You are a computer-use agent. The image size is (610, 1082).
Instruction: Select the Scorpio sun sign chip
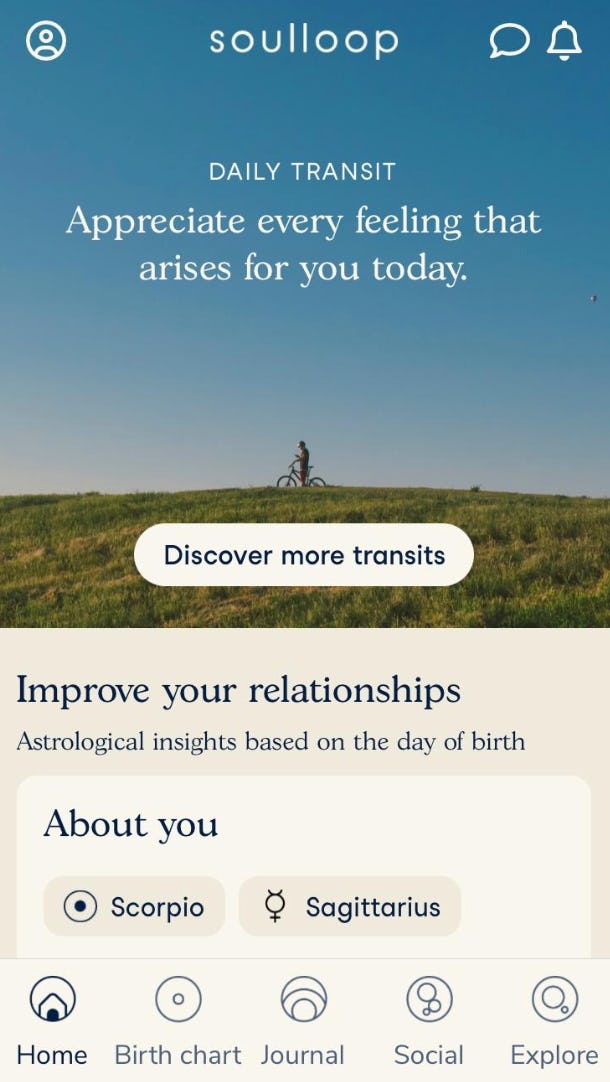(134, 907)
